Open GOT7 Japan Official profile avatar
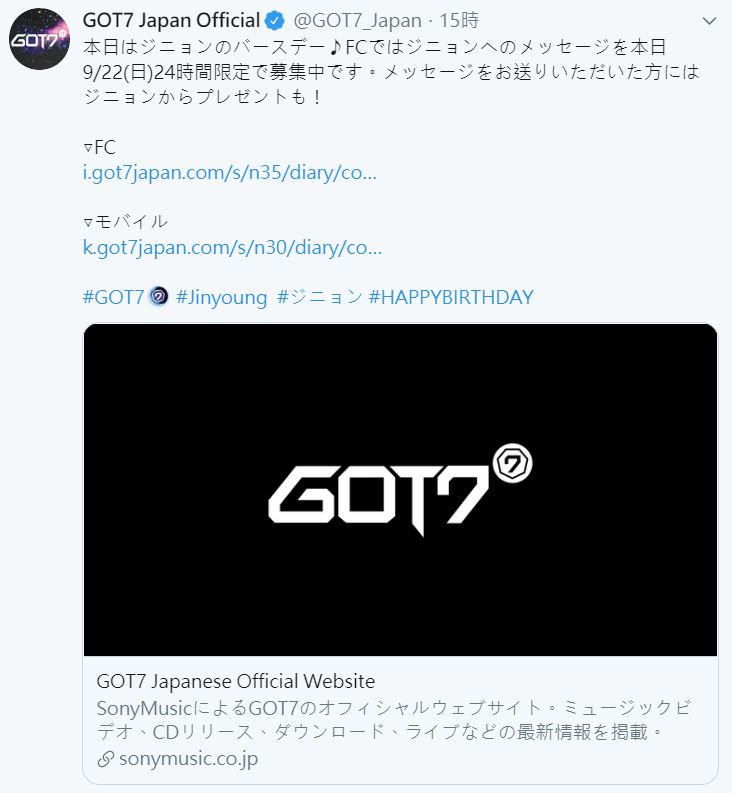Screen dimensions: 732x793 click(40, 39)
